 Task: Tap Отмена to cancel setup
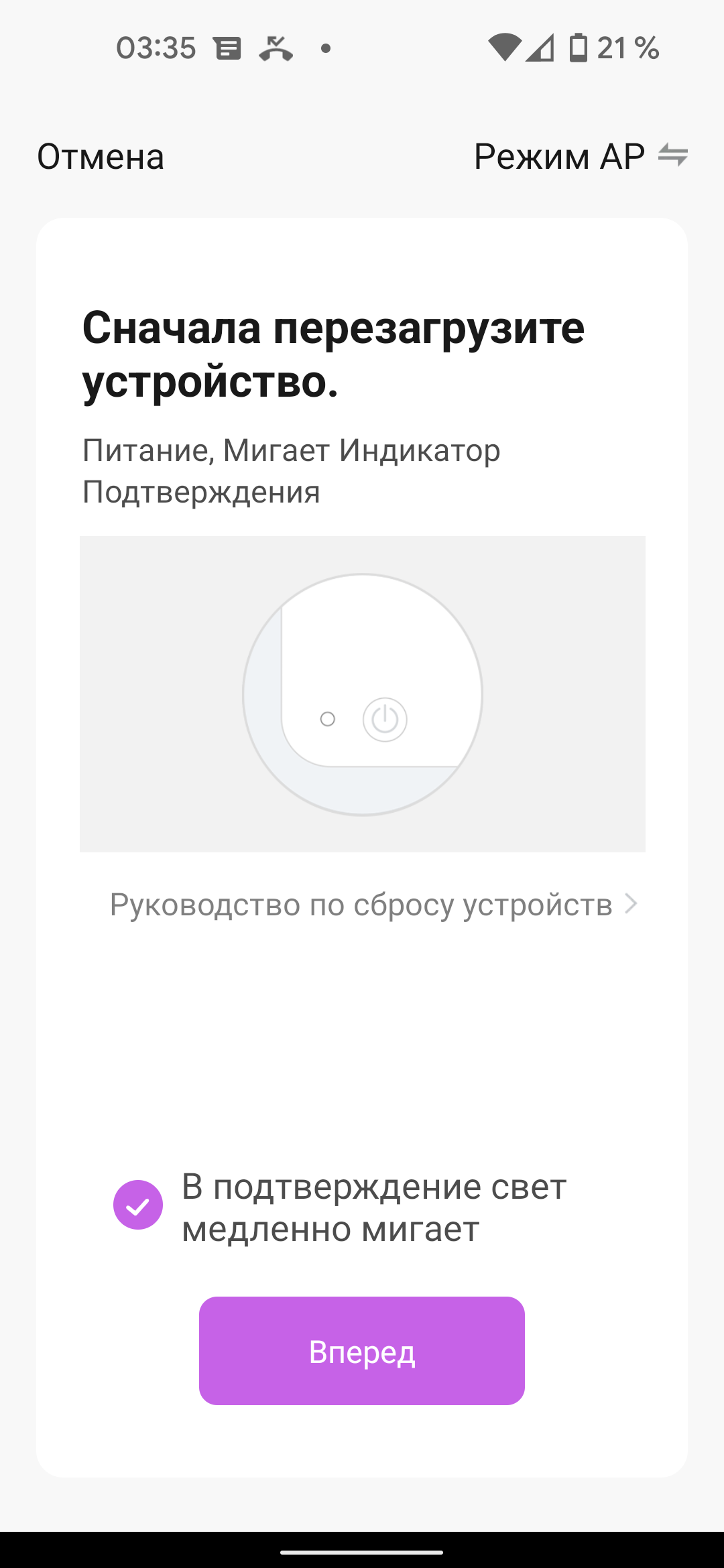101,157
